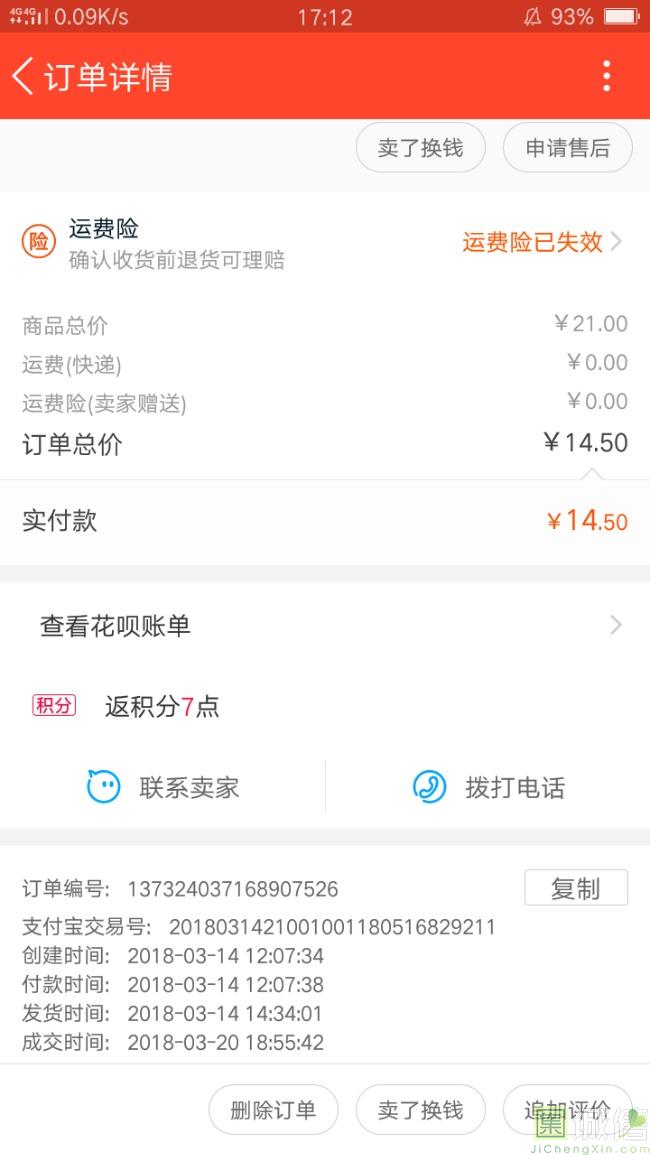Call the seller with 拨打电话
This screenshot has width=650, height=1155.
point(488,787)
